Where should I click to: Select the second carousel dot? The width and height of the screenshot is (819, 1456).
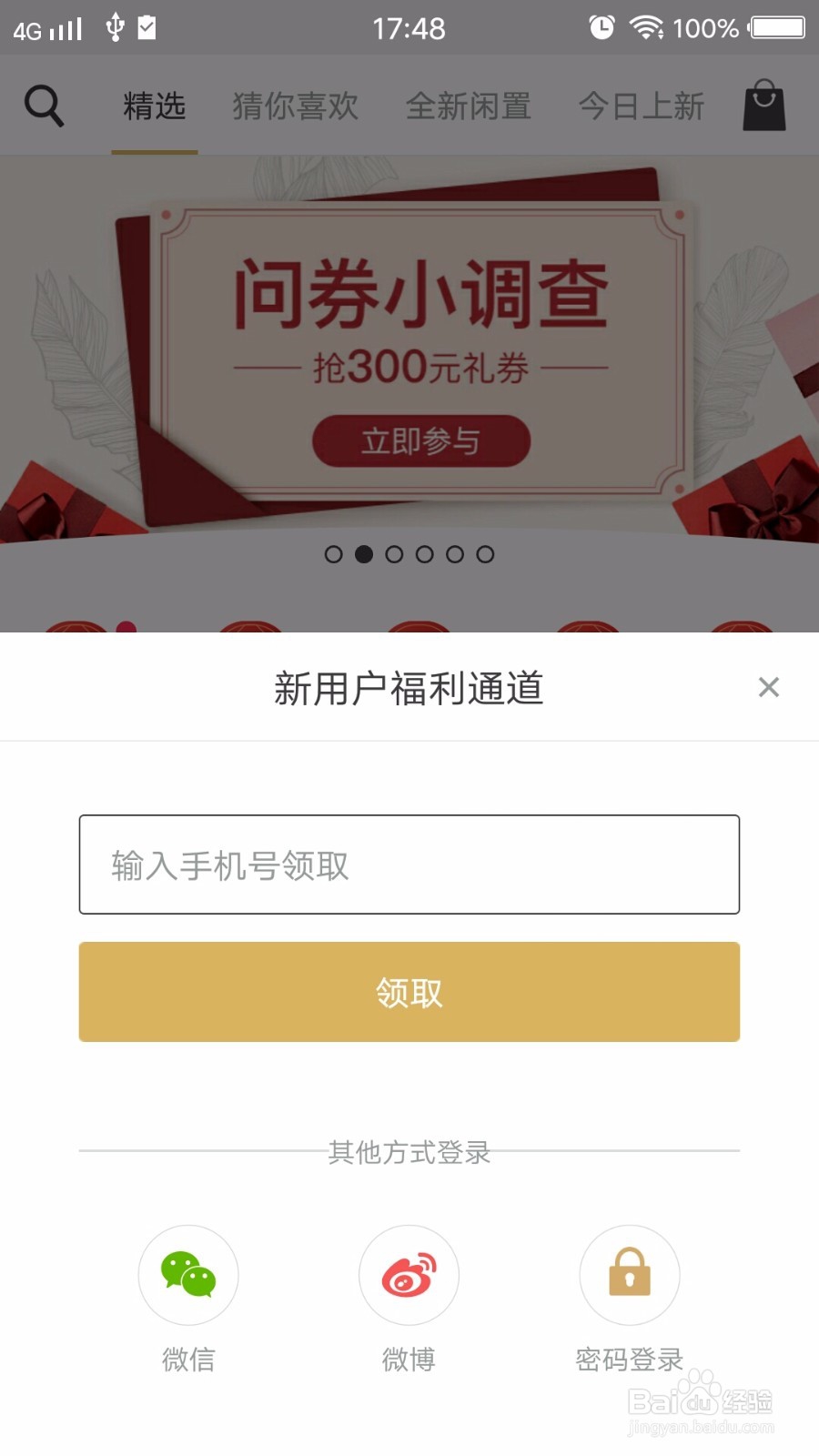point(364,554)
